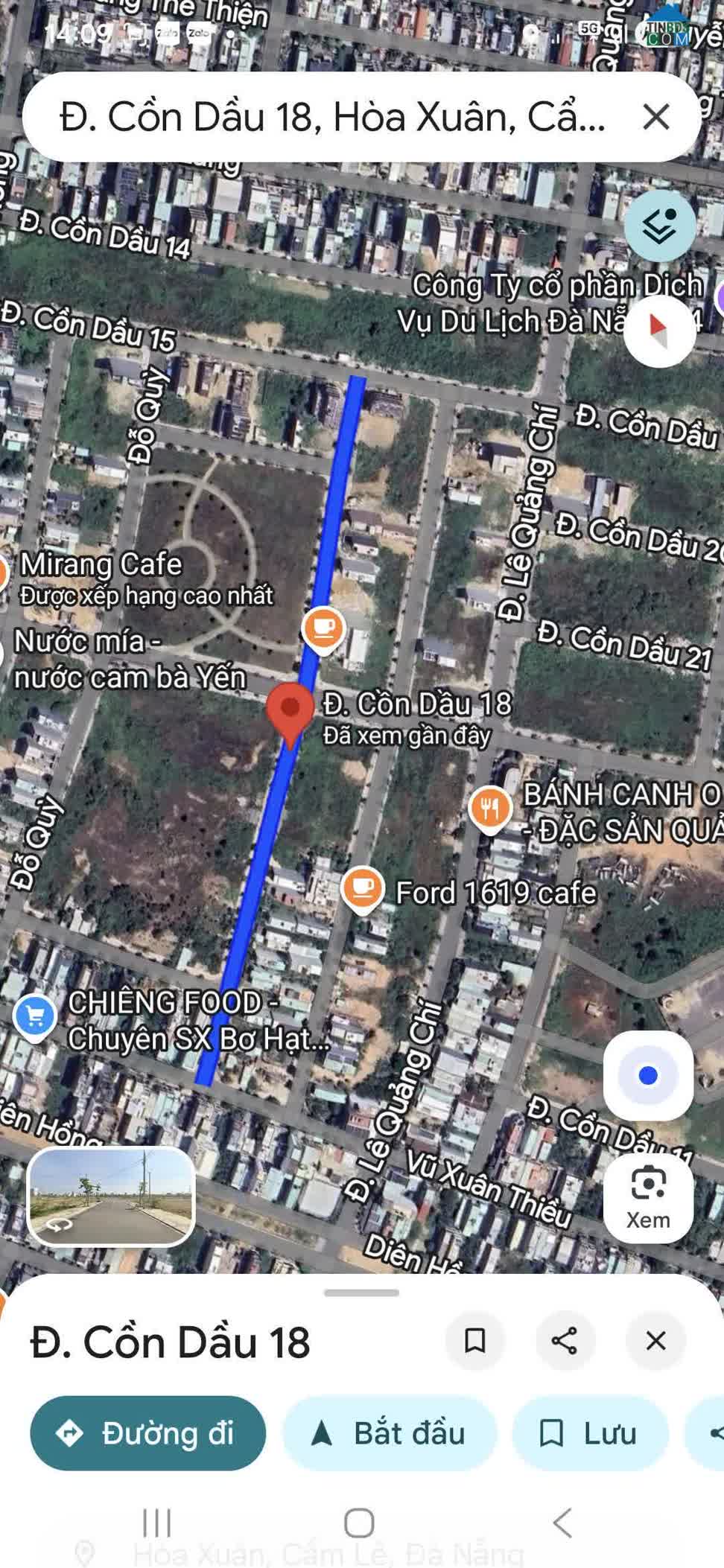Open the map layers selector
This screenshot has width=724, height=1568.
tap(659, 226)
